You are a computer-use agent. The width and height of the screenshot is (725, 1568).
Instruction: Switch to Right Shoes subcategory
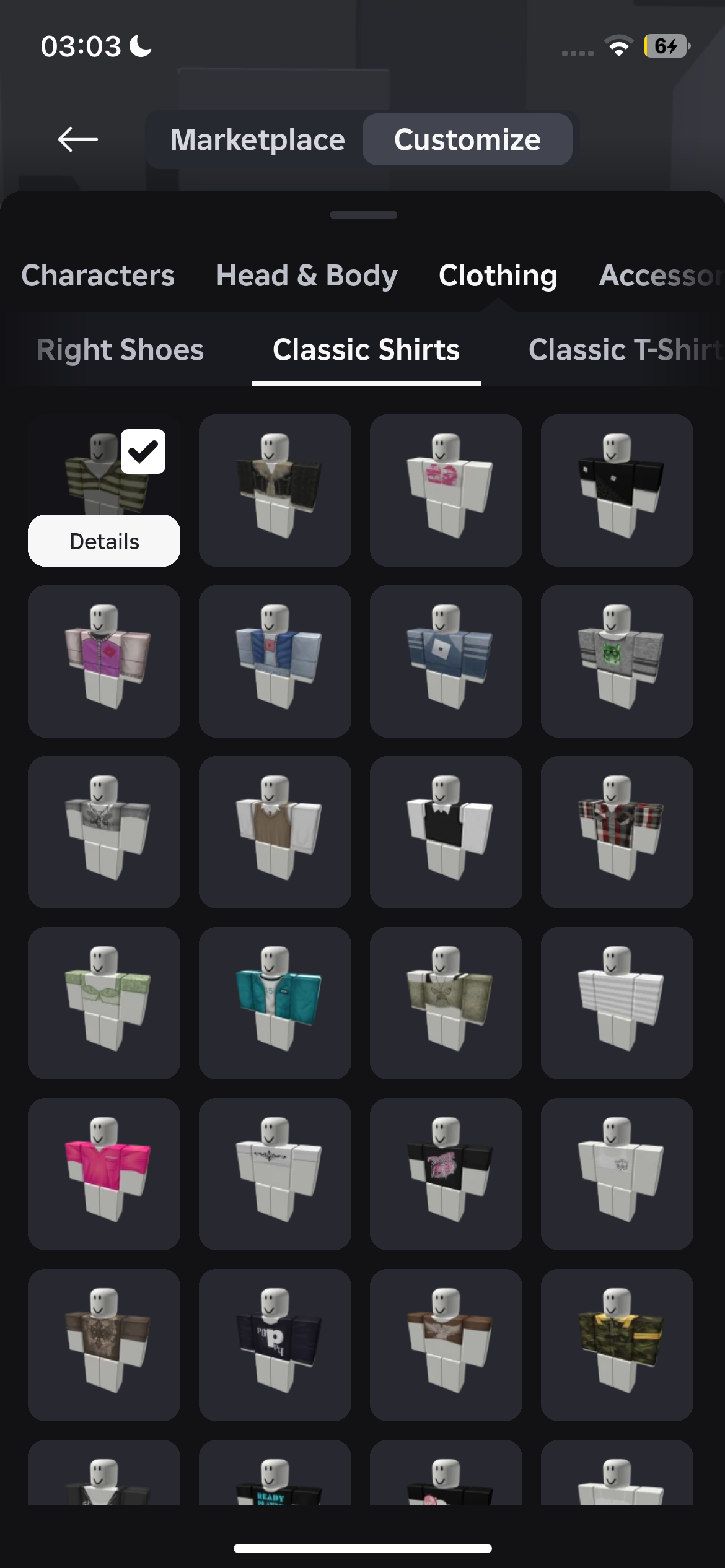pyautogui.click(x=120, y=350)
